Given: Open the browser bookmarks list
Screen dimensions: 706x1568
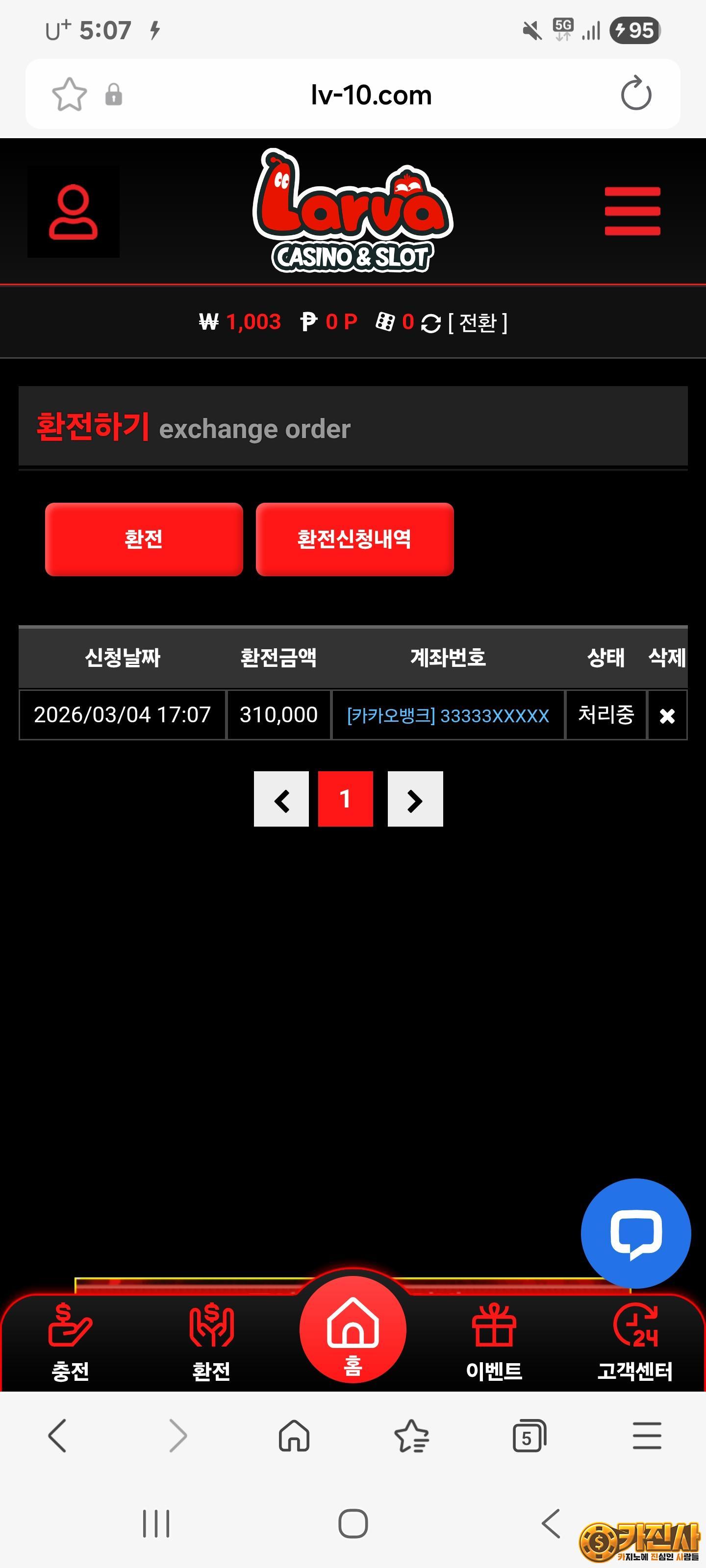Looking at the screenshot, I should click(412, 1437).
